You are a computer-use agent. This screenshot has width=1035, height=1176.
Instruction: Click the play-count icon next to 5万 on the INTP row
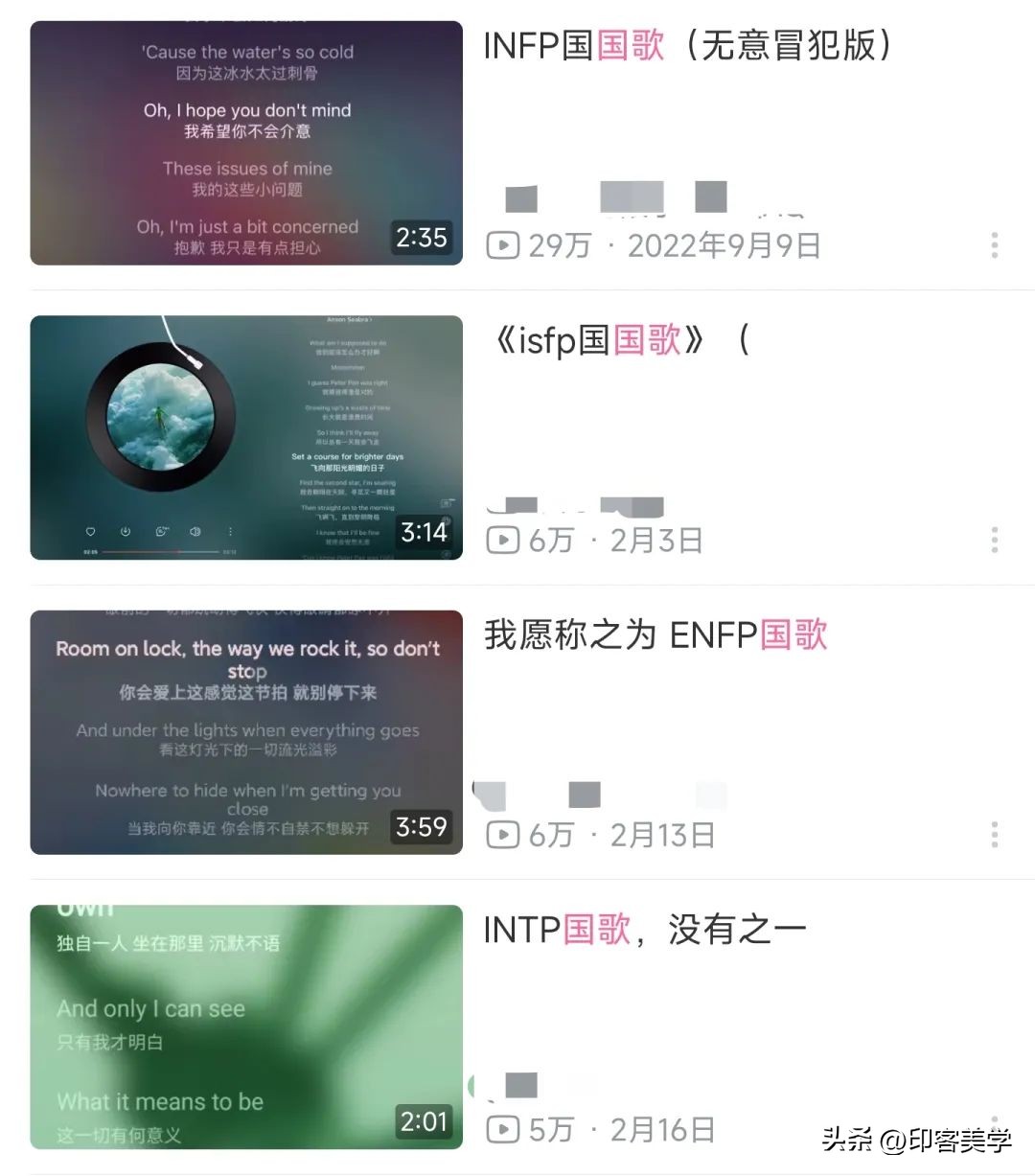(502, 1129)
